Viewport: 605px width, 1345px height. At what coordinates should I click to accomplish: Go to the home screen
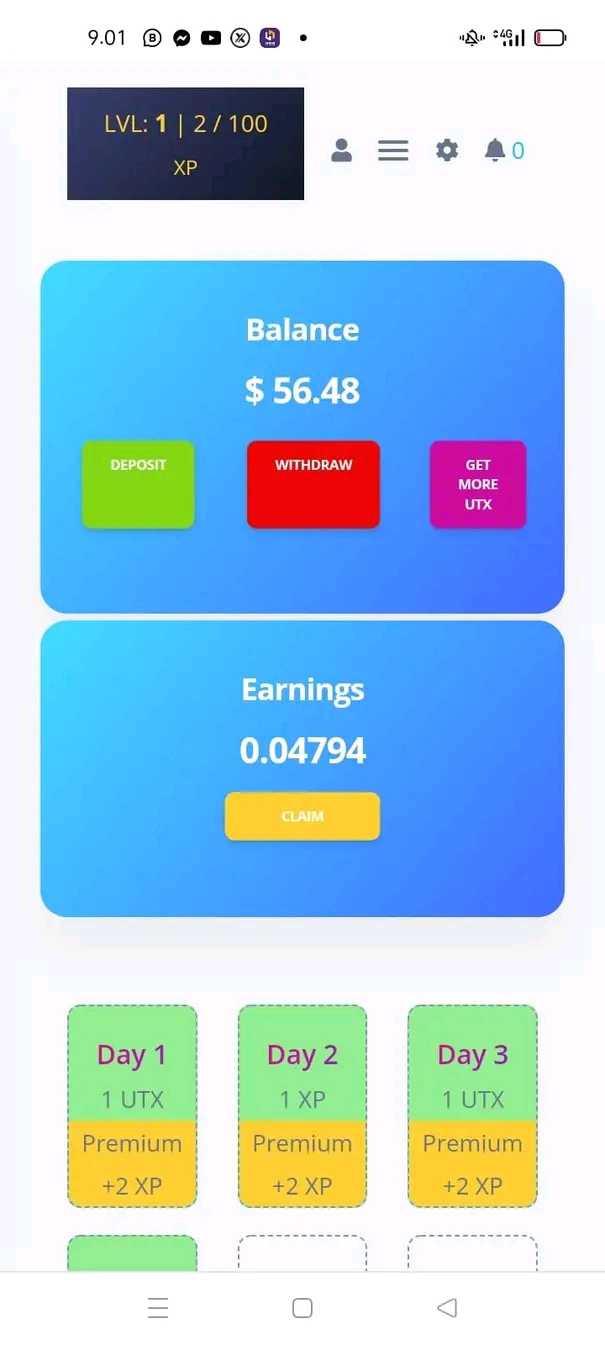[x=302, y=1308]
